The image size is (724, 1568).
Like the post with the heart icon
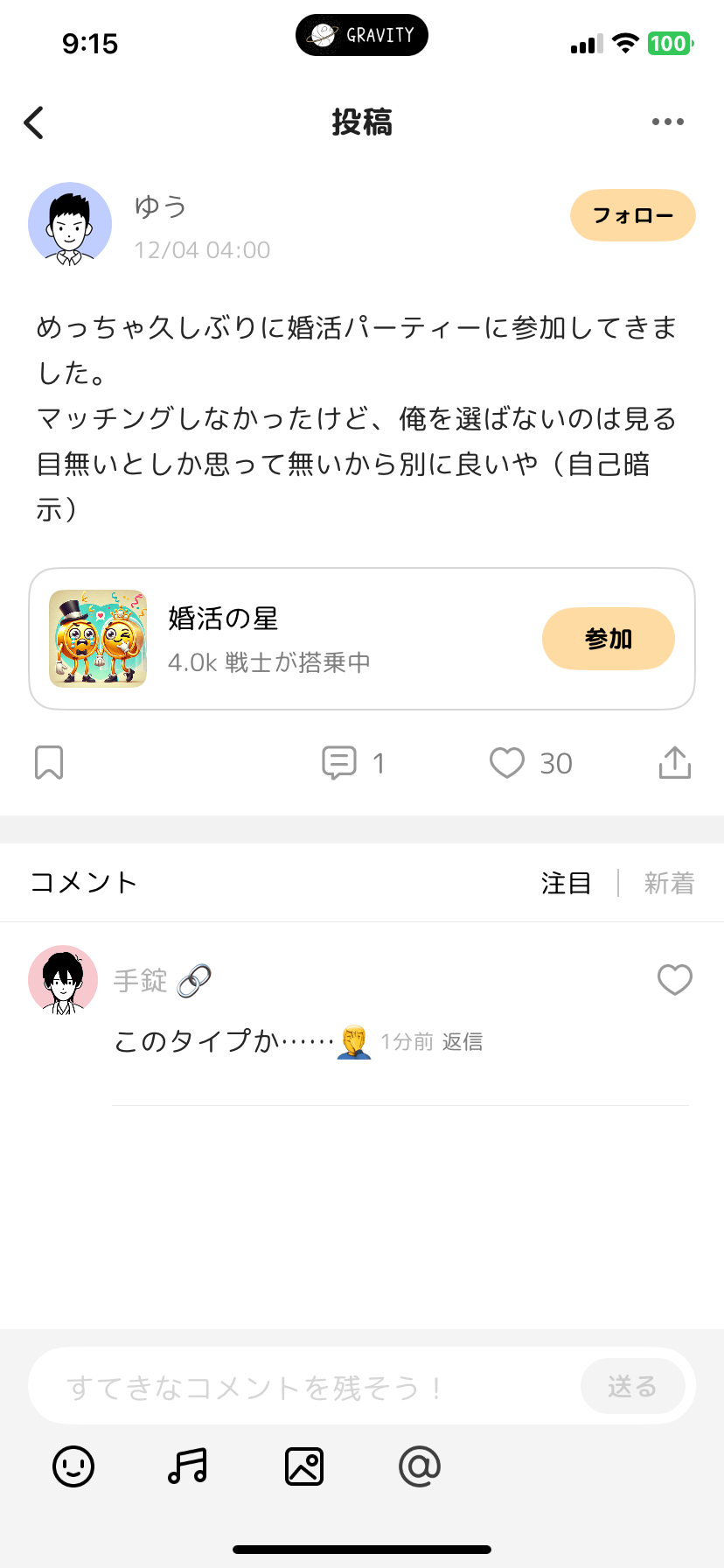tap(507, 762)
